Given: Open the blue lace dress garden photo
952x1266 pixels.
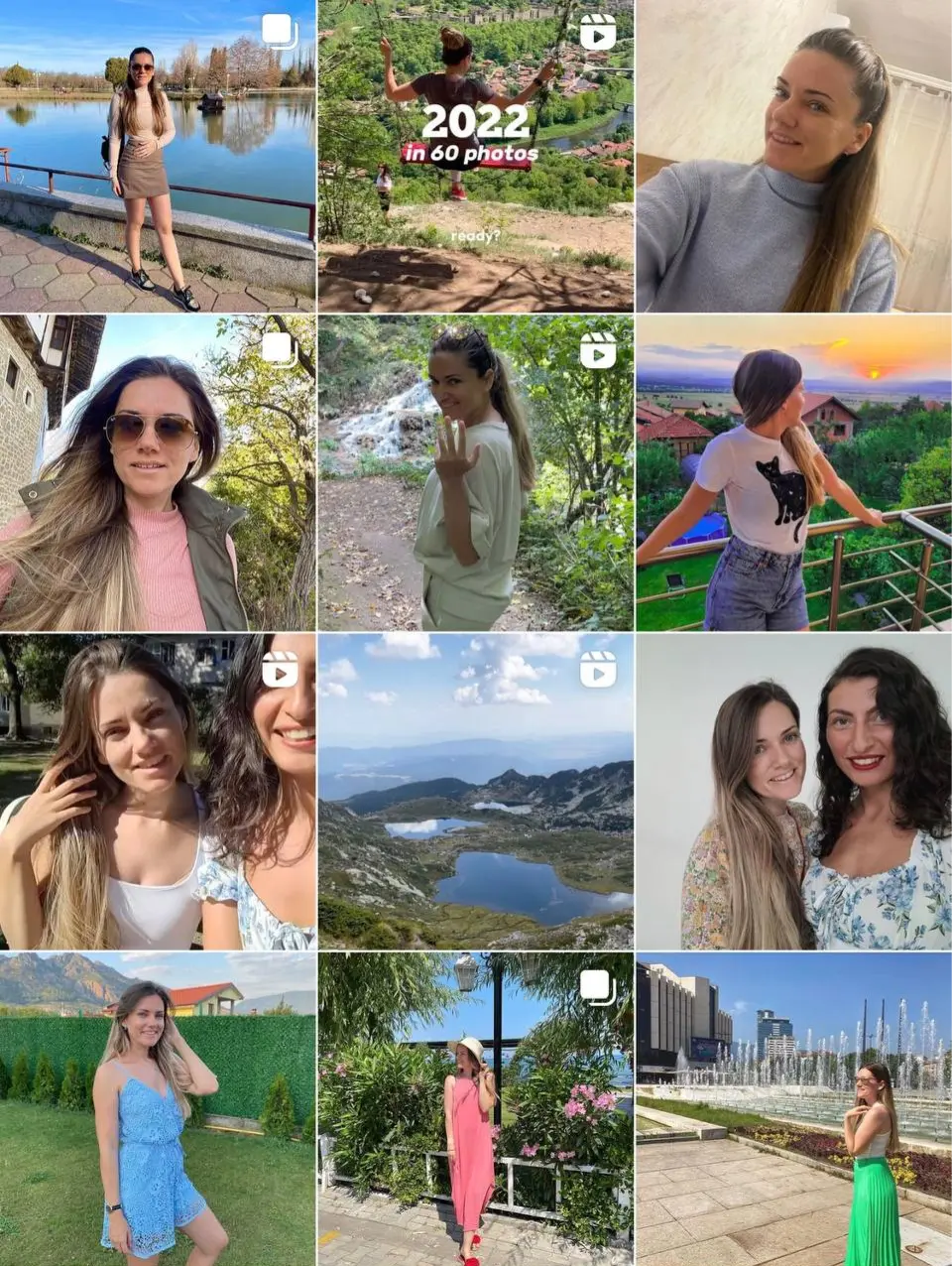Looking at the screenshot, I should tap(158, 1109).
